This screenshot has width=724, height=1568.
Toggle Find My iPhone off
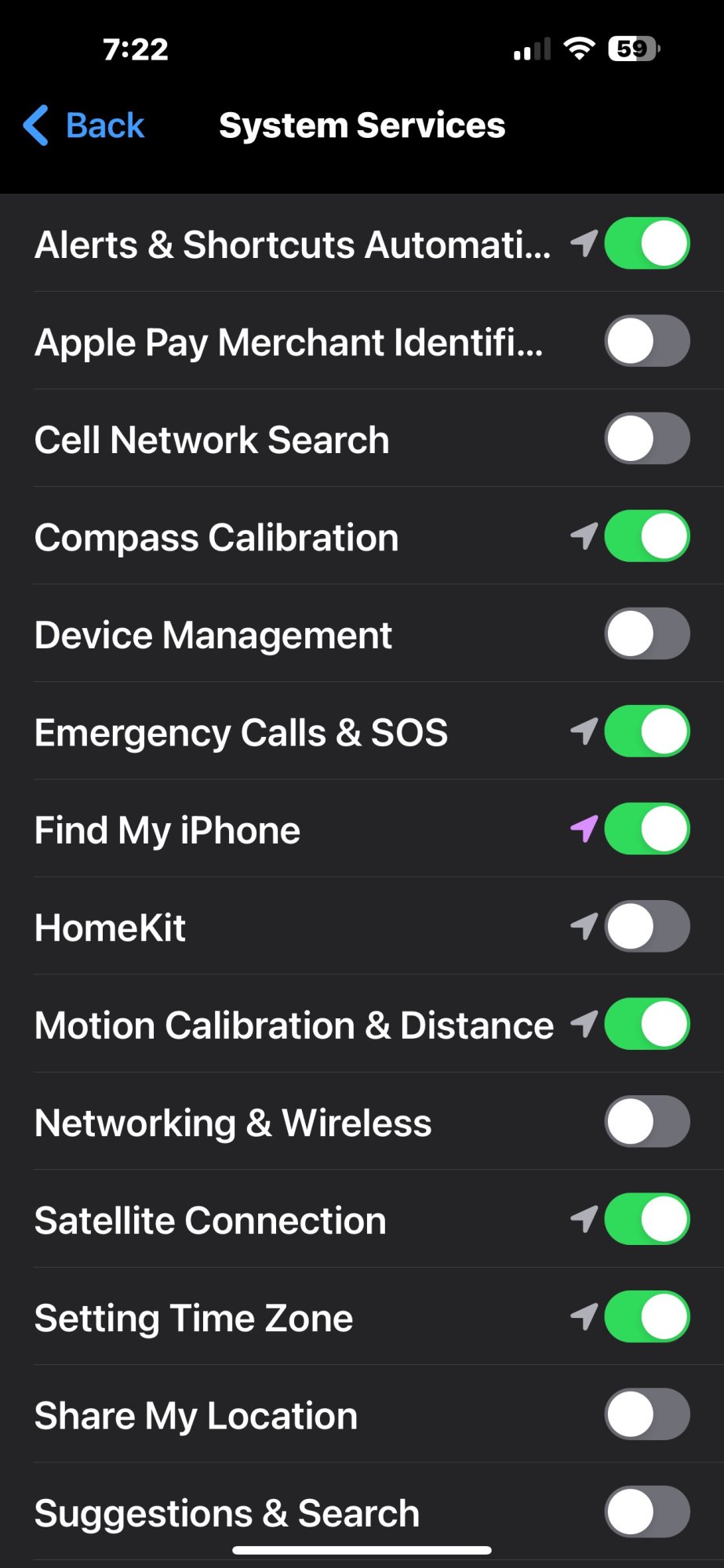(647, 829)
